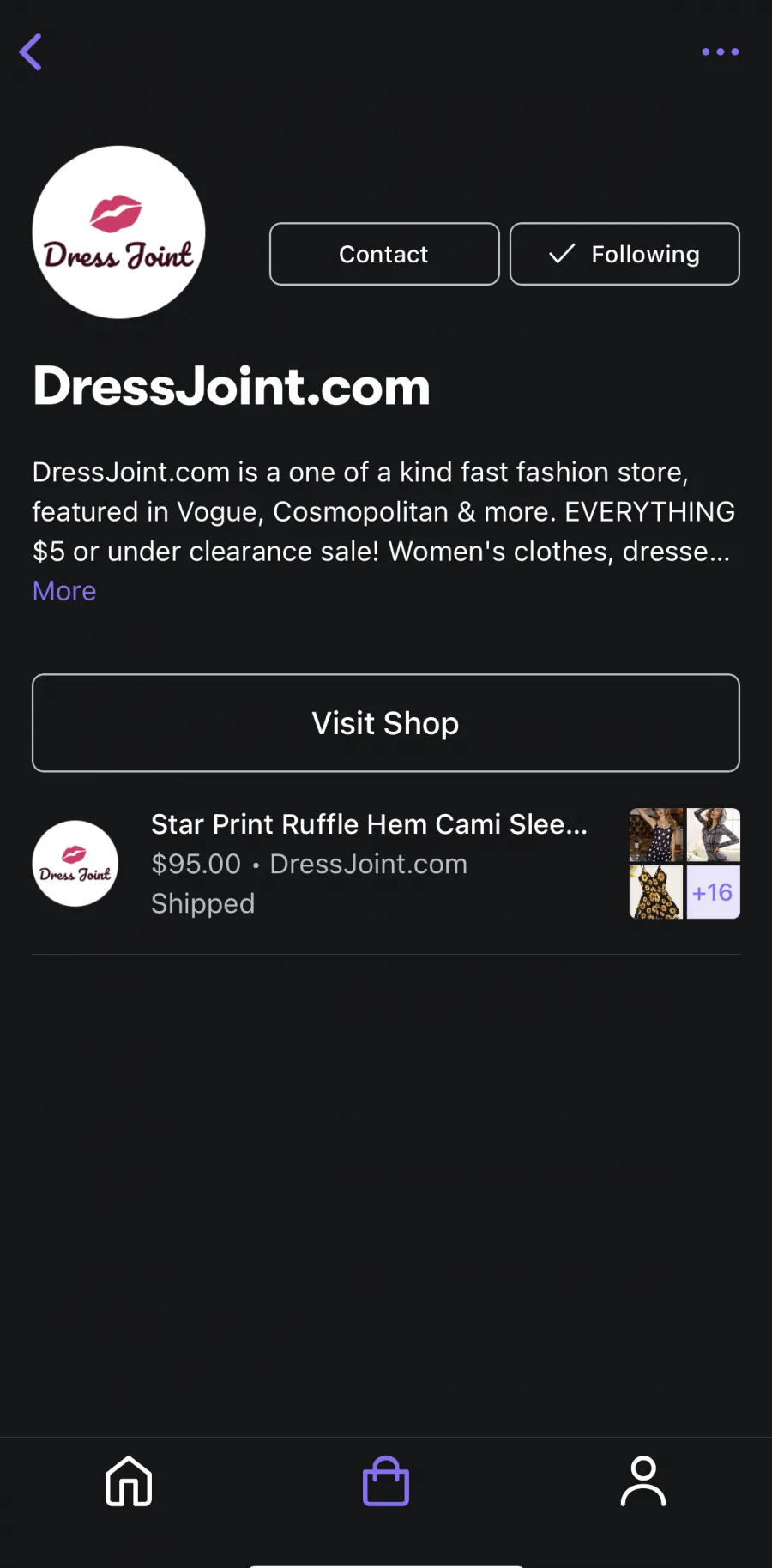The height and width of the screenshot is (1568, 772).
Task: Switch to the shopping bag tab
Action: pyautogui.click(x=386, y=1481)
